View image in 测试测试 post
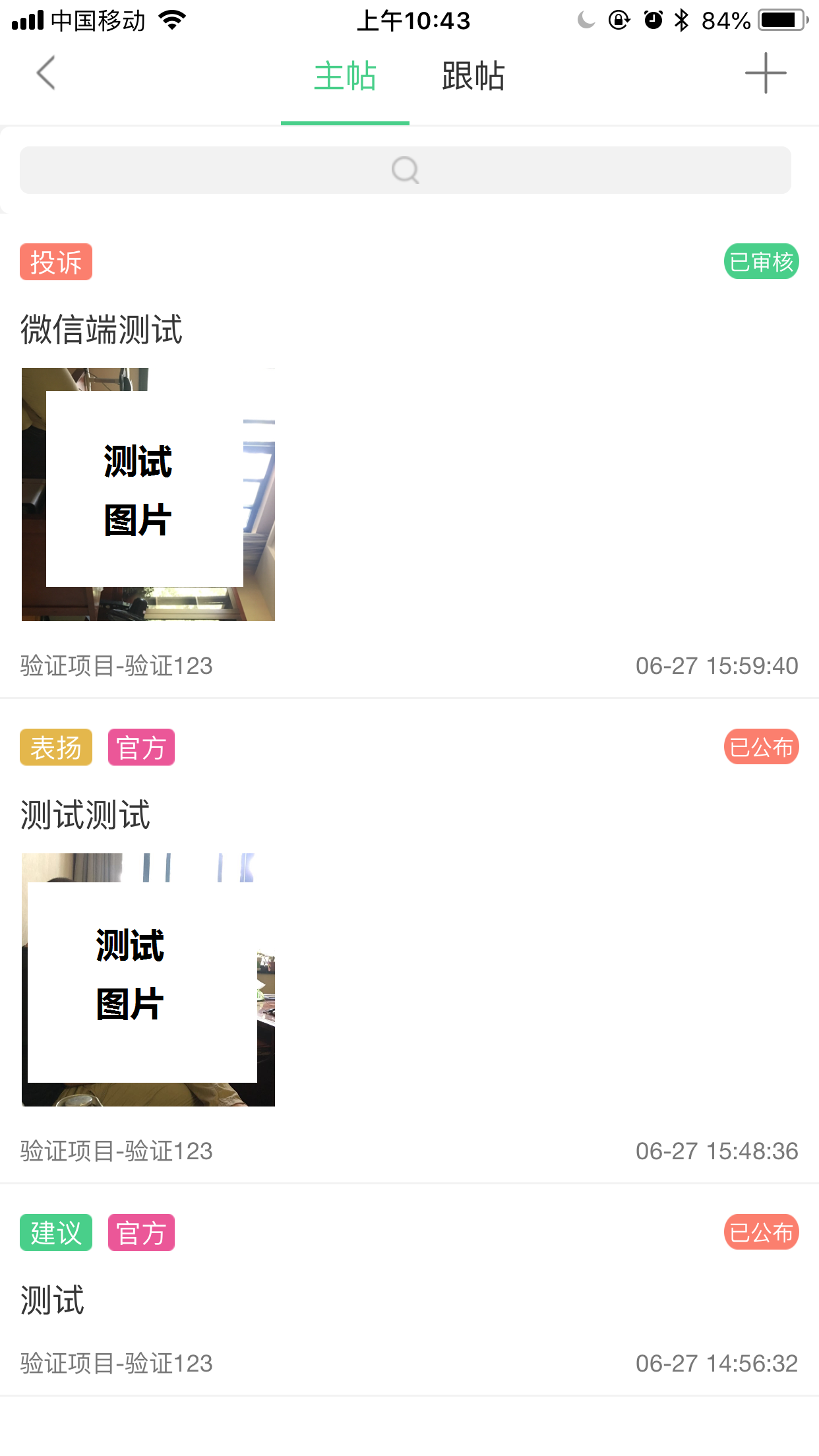The image size is (819, 1456). tap(148, 980)
